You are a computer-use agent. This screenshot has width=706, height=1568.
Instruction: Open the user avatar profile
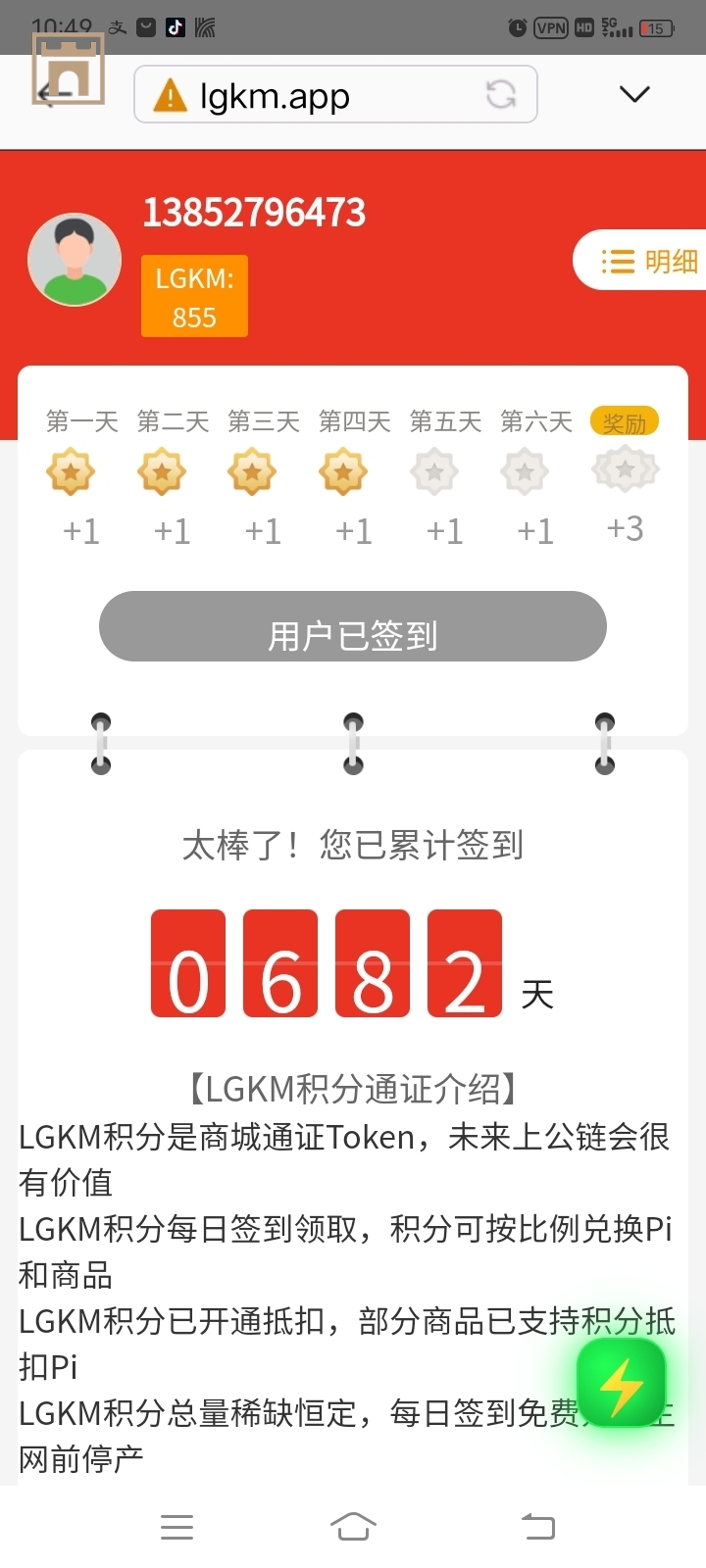[x=75, y=260]
